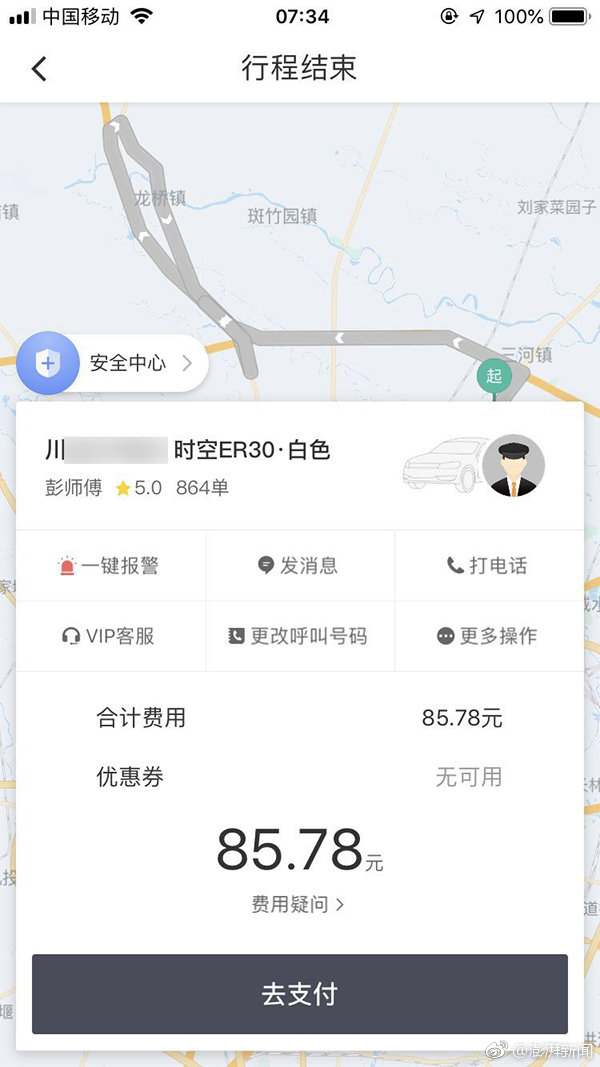Send the driver a message via 发消息
Image resolution: width=600 pixels, height=1067 pixels.
[300, 566]
